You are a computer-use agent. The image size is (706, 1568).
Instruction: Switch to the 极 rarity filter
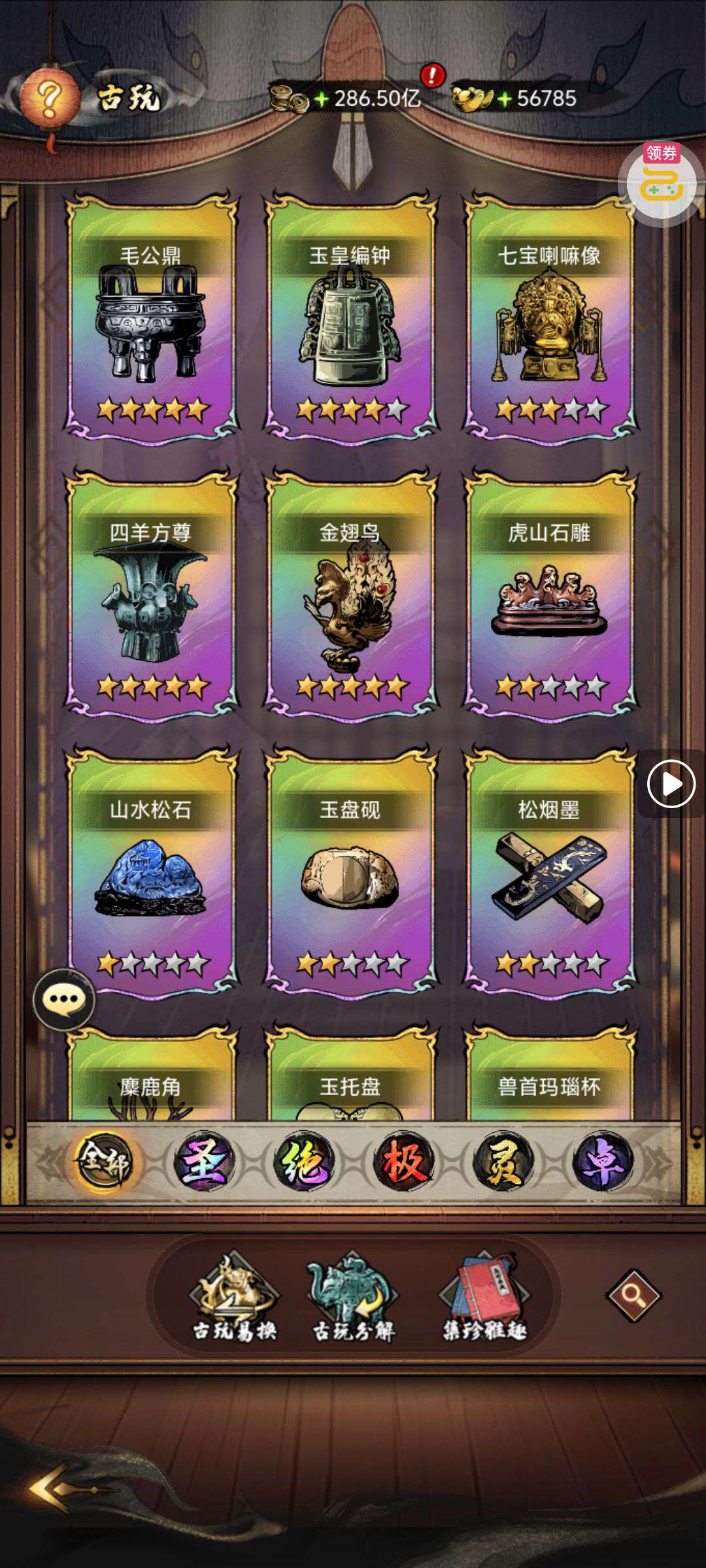click(403, 1162)
